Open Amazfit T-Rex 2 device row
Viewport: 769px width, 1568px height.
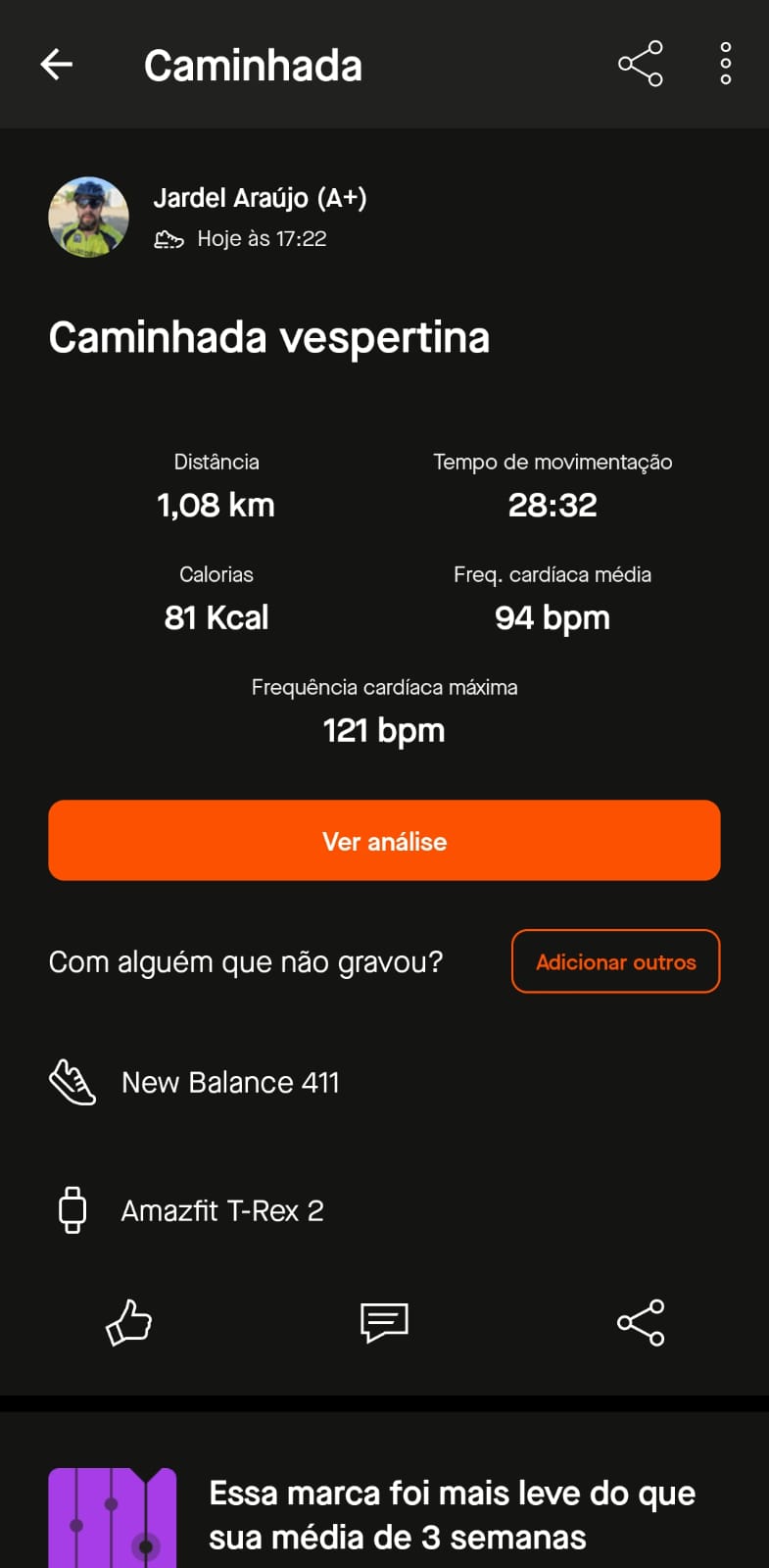[x=222, y=1211]
